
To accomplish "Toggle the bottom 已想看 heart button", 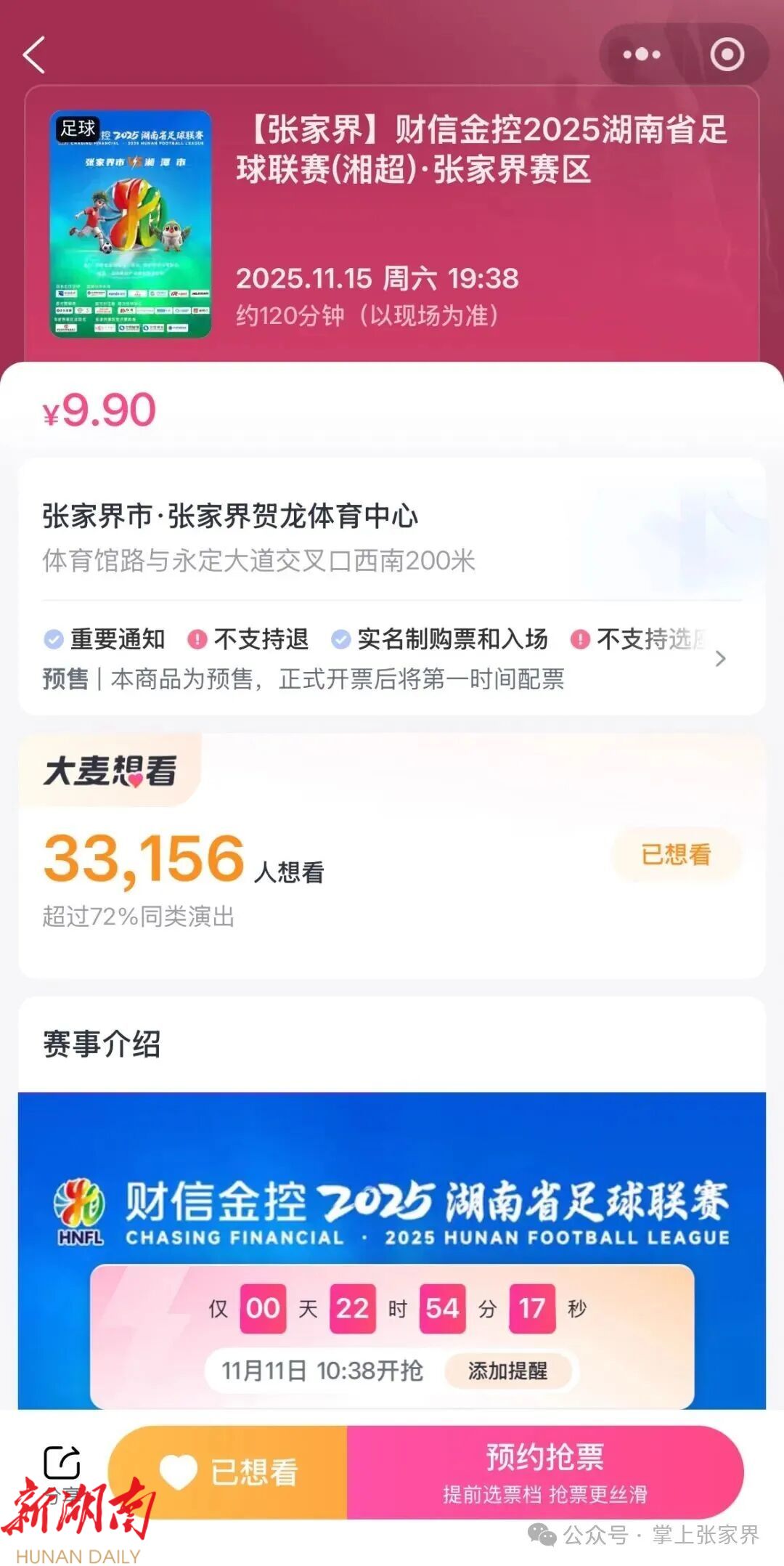I will pyautogui.click(x=229, y=1472).
